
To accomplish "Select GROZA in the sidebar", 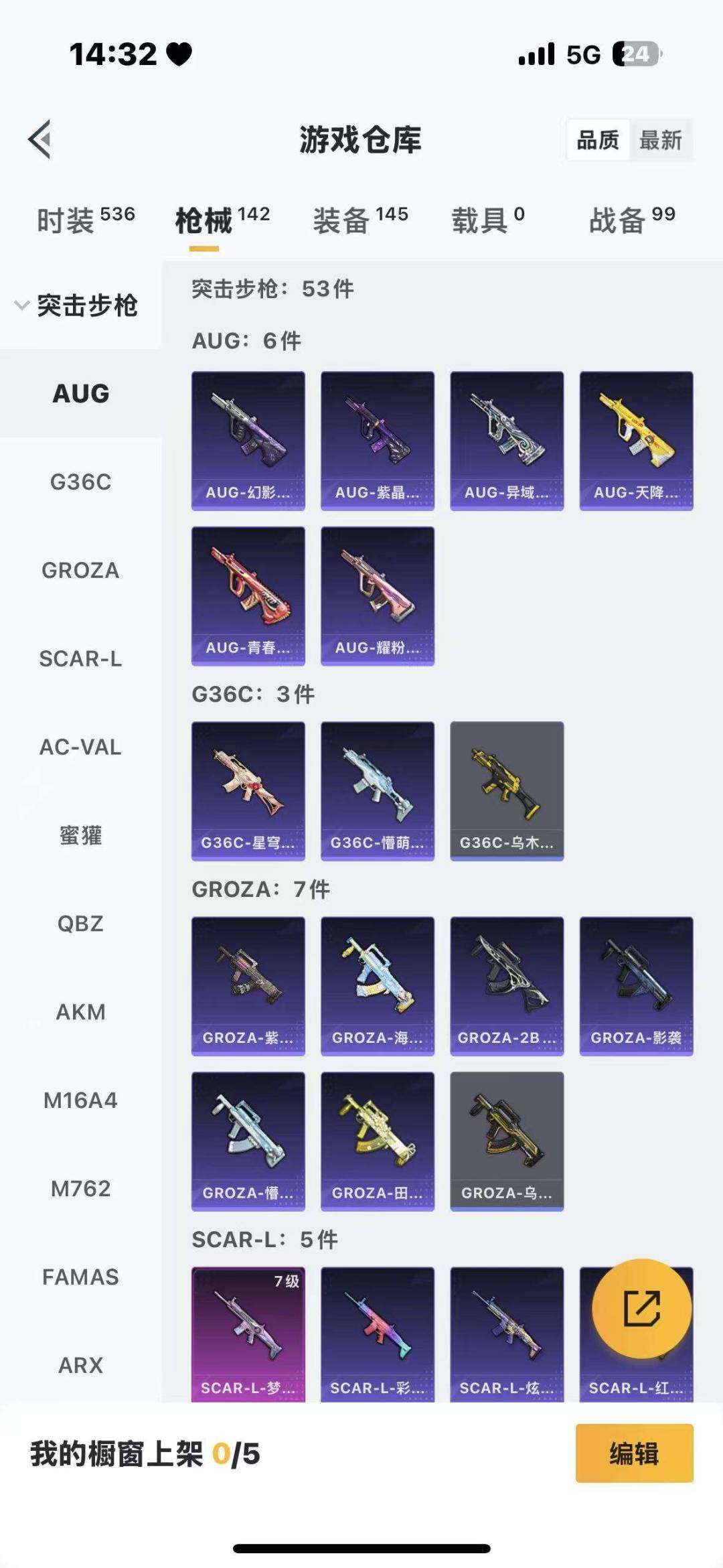I will point(80,570).
